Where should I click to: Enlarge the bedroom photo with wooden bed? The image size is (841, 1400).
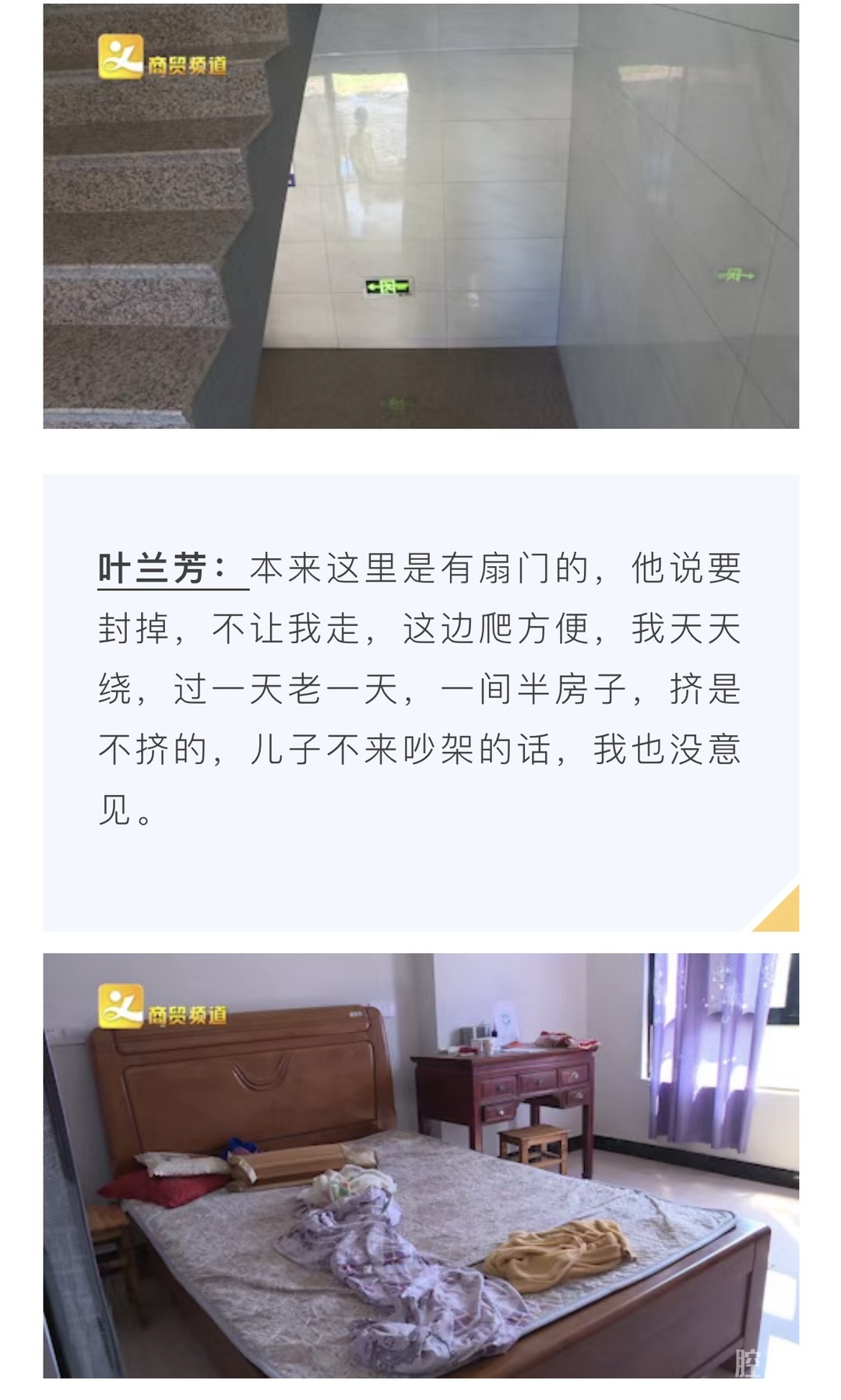click(x=420, y=1165)
